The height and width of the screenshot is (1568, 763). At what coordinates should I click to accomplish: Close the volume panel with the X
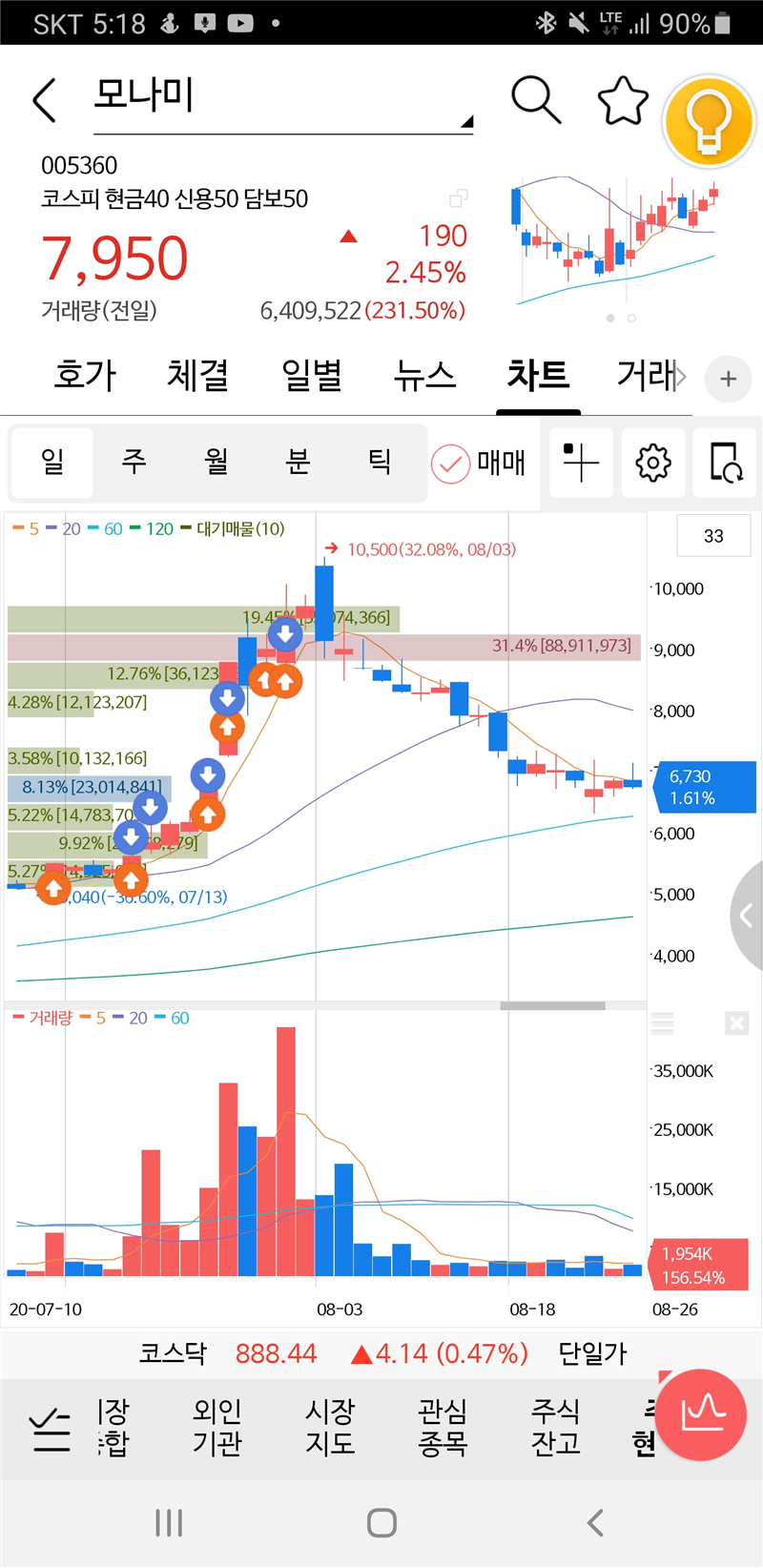[x=736, y=1023]
